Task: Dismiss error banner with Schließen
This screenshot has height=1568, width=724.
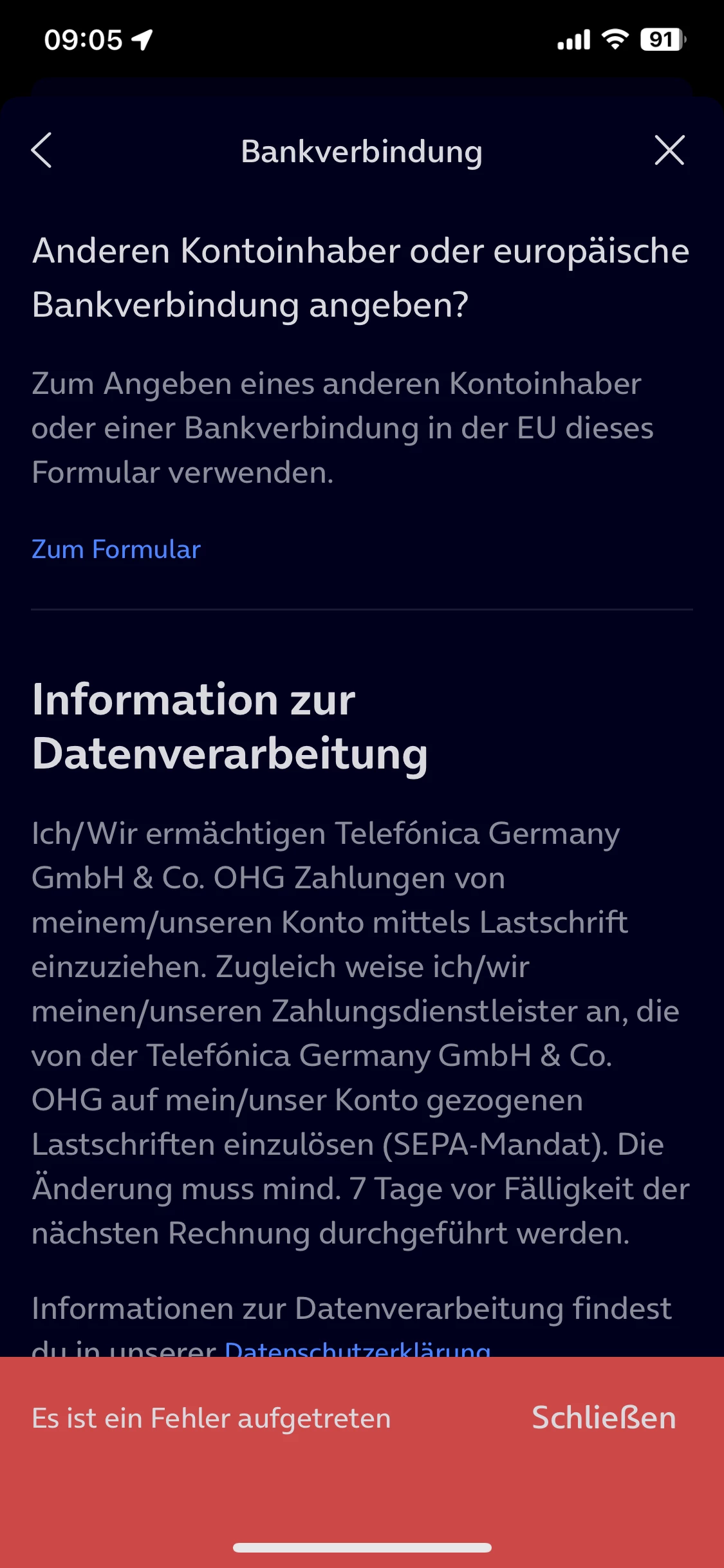Action: pos(604,1418)
